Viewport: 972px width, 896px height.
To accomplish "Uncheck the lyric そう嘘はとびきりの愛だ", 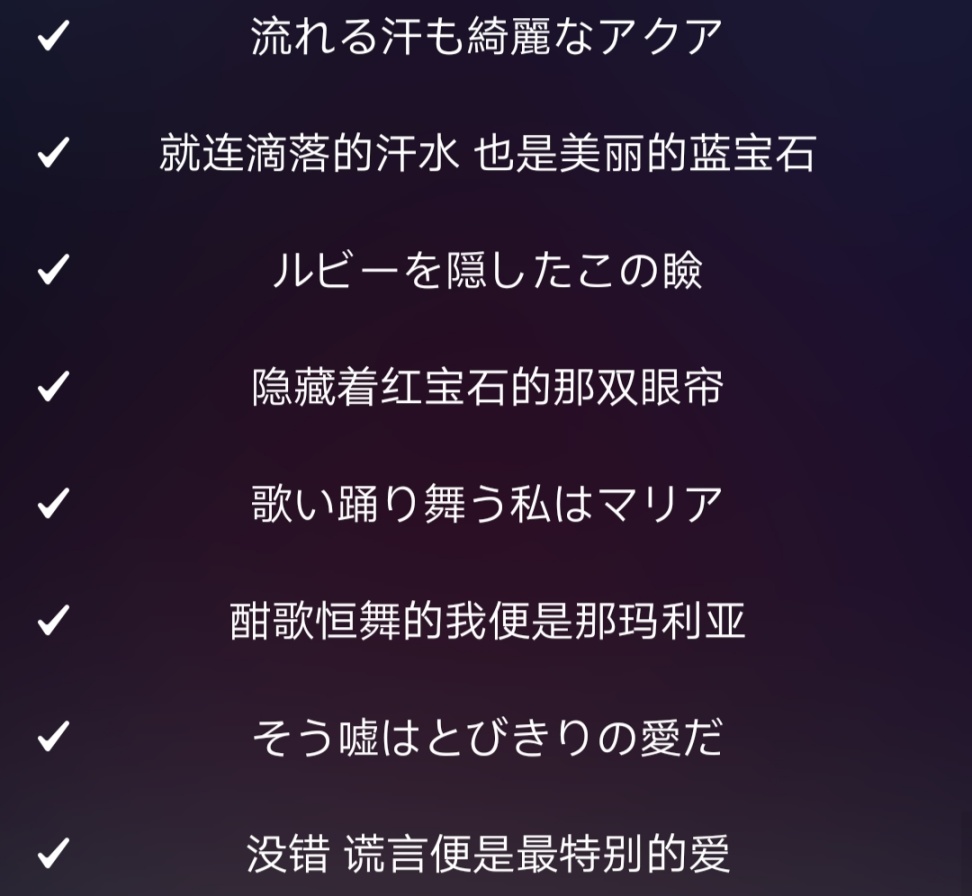I will (x=52, y=738).
